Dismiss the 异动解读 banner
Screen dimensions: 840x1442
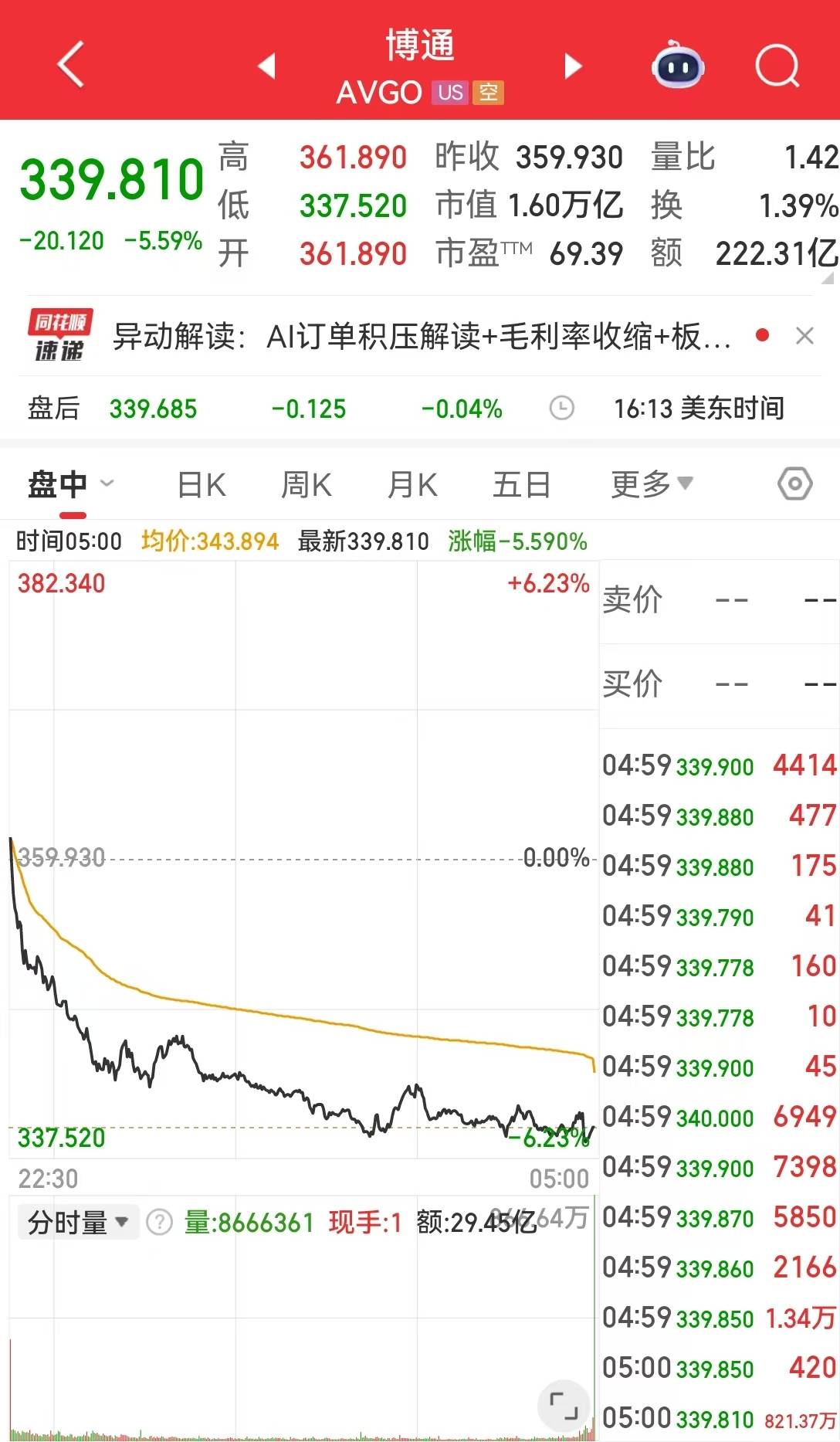[x=804, y=336]
